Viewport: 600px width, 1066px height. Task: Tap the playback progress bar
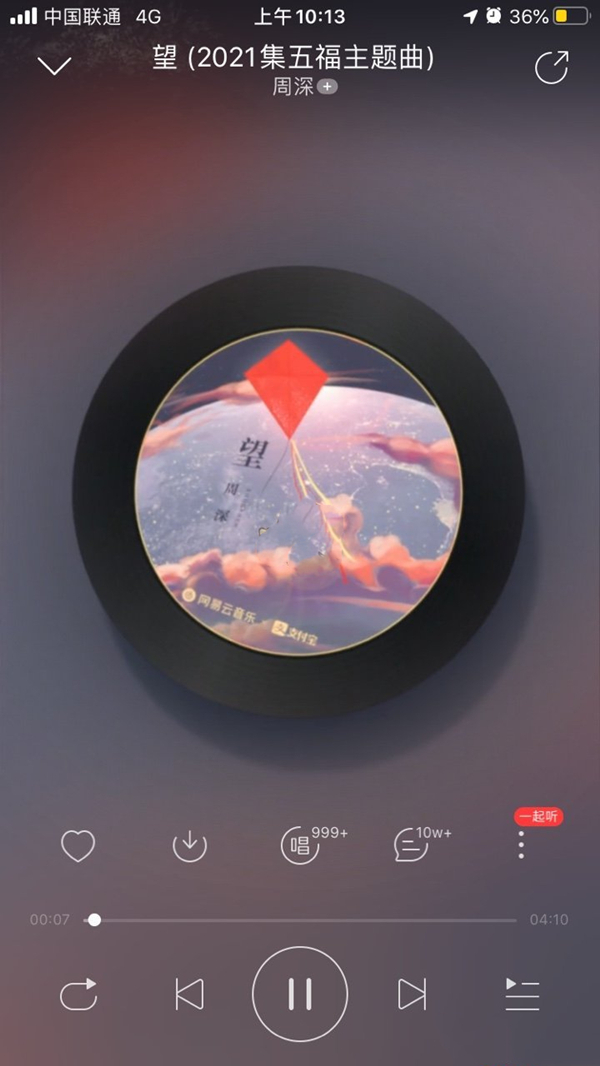pos(300,920)
